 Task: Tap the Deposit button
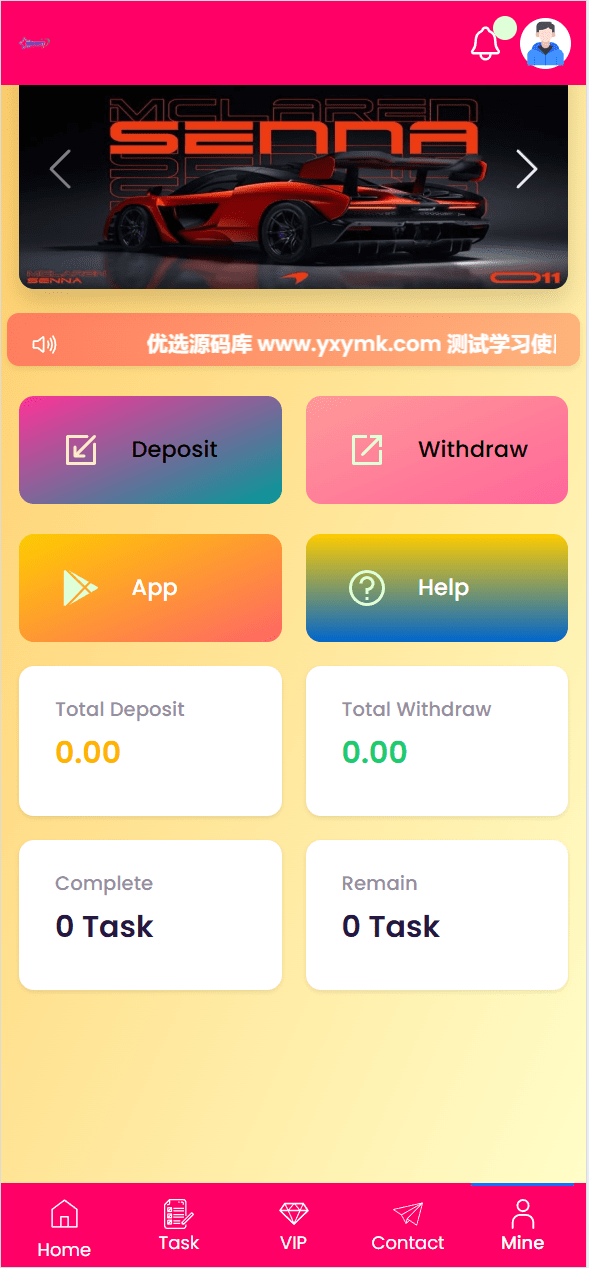point(150,450)
